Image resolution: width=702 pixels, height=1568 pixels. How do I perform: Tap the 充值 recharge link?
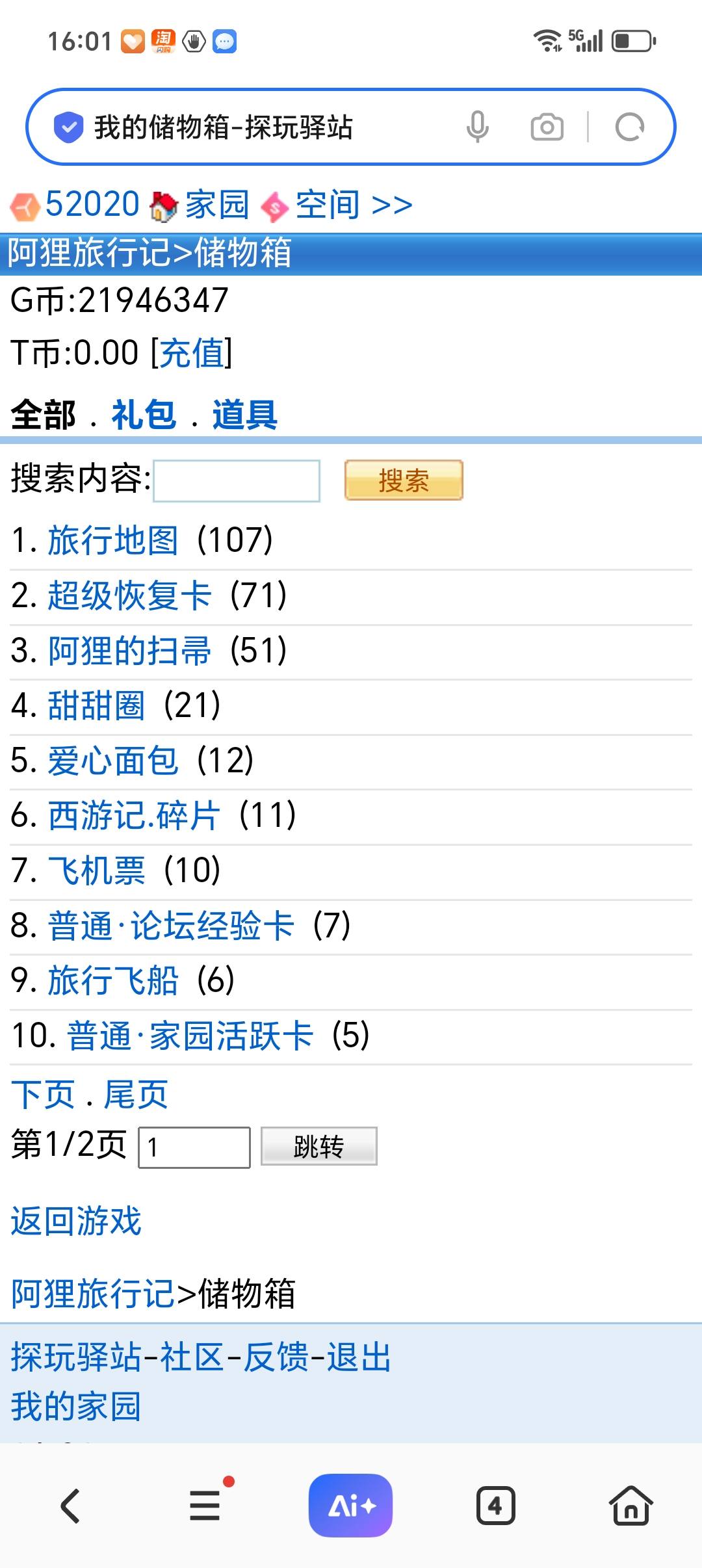[x=192, y=353]
